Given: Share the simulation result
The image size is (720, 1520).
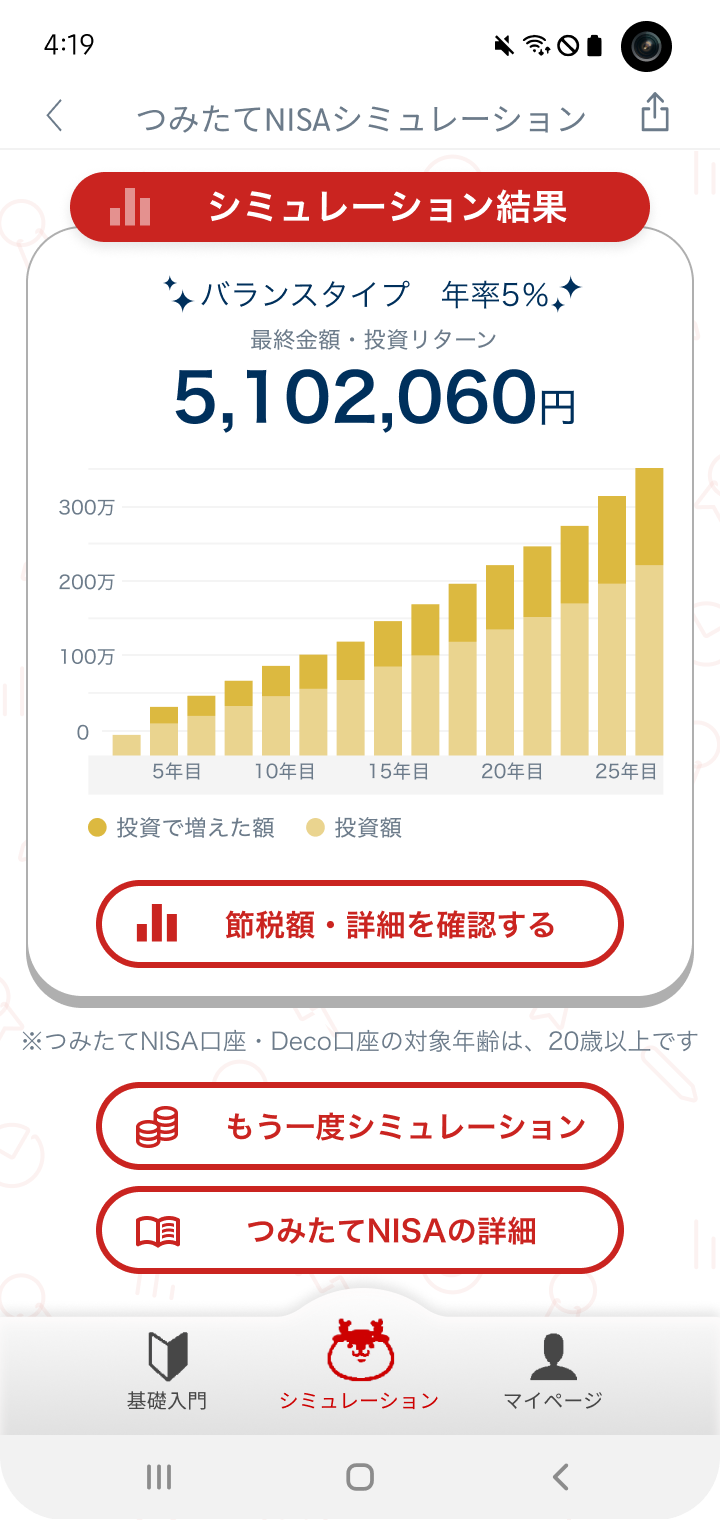Looking at the screenshot, I should point(654,113).
